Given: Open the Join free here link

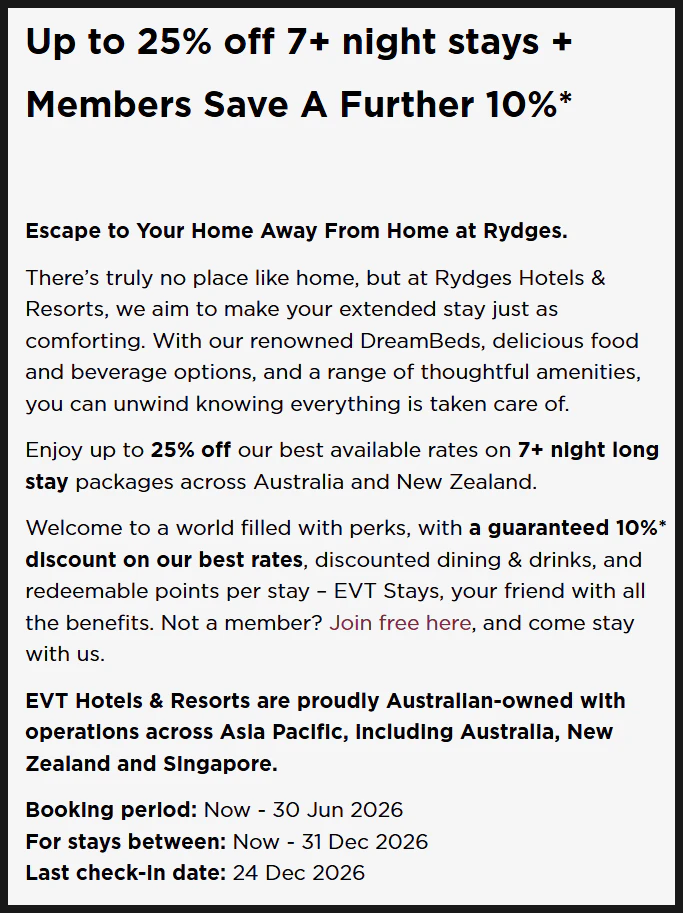Looking at the screenshot, I should [x=400, y=622].
